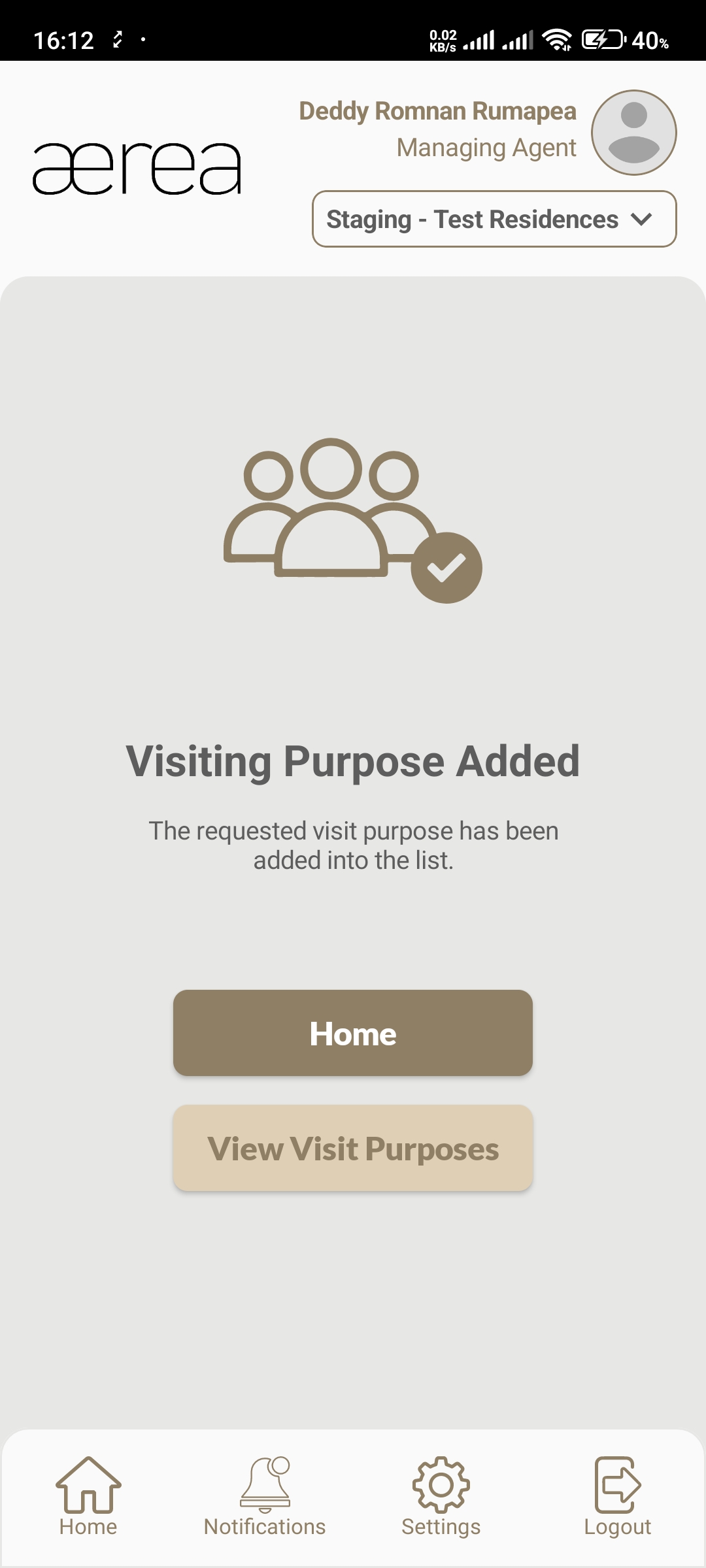Expand the Staging - Test Residences dropdown
Image resolution: width=706 pixels, height=1568 pixels.
tap(494, 219)
